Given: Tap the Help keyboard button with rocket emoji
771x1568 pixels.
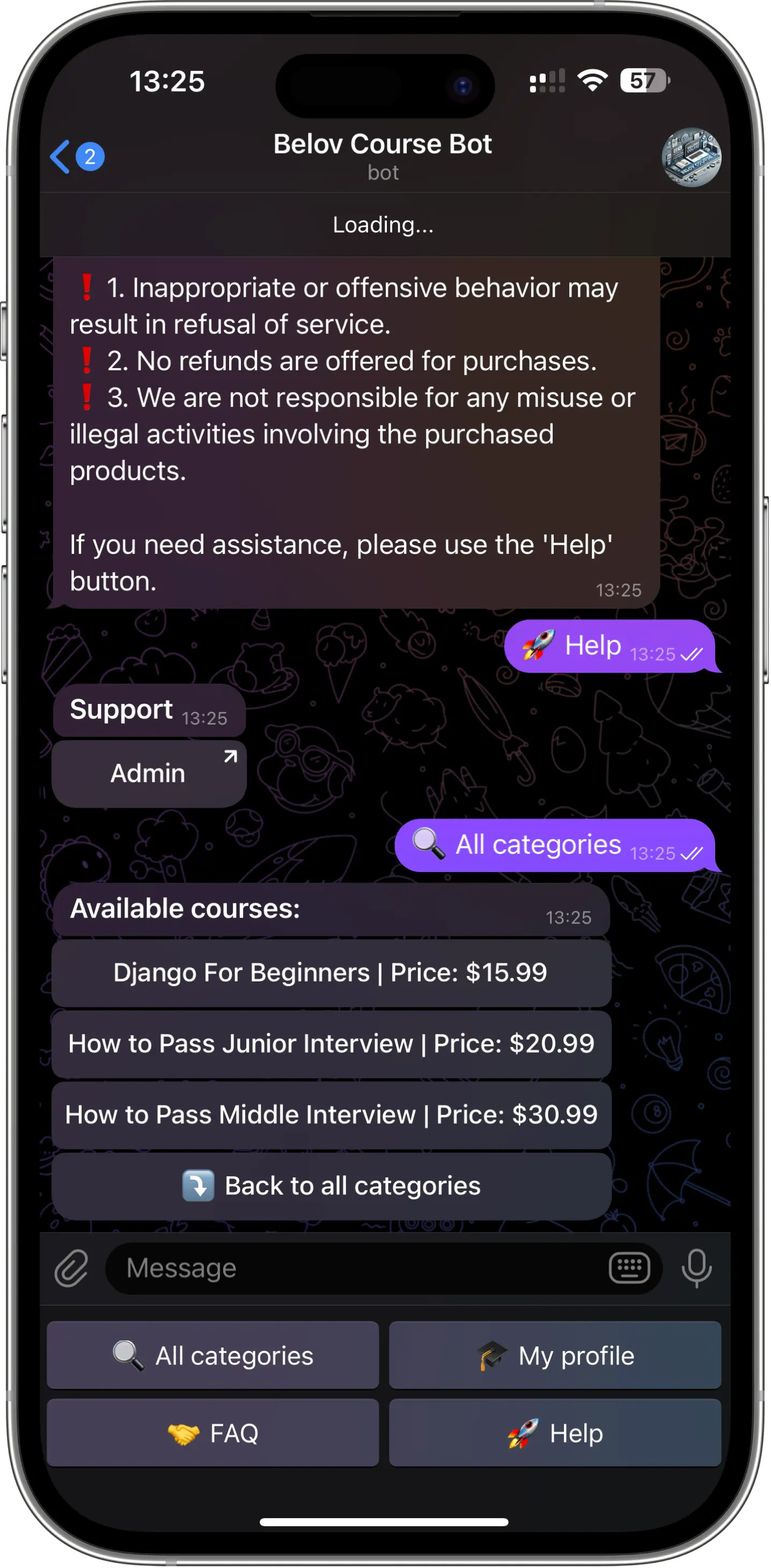Looking at the screenshot, I should pyautogui.click(x=554, y=1432).
